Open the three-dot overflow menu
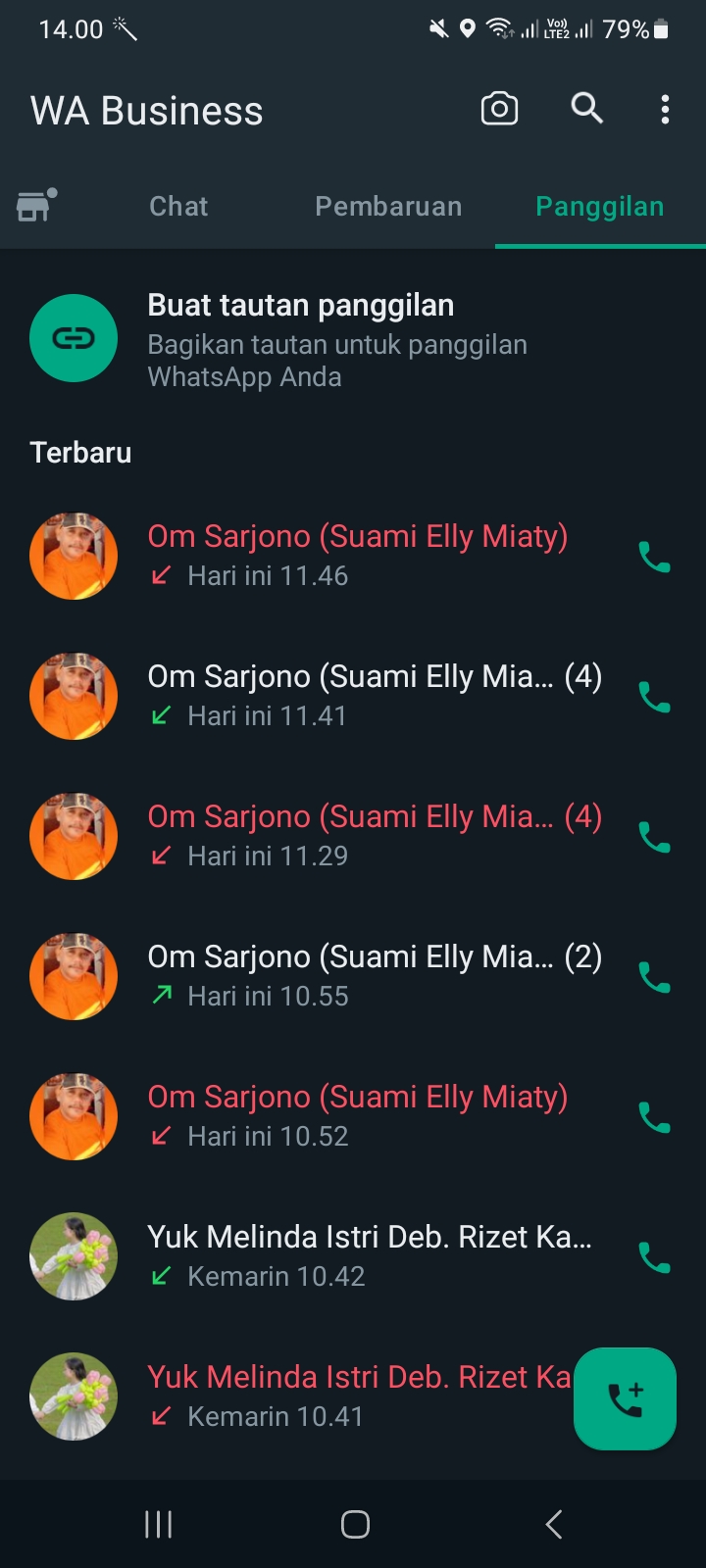The height and width of the screenshot is (1568, 706). pos(665,109)
